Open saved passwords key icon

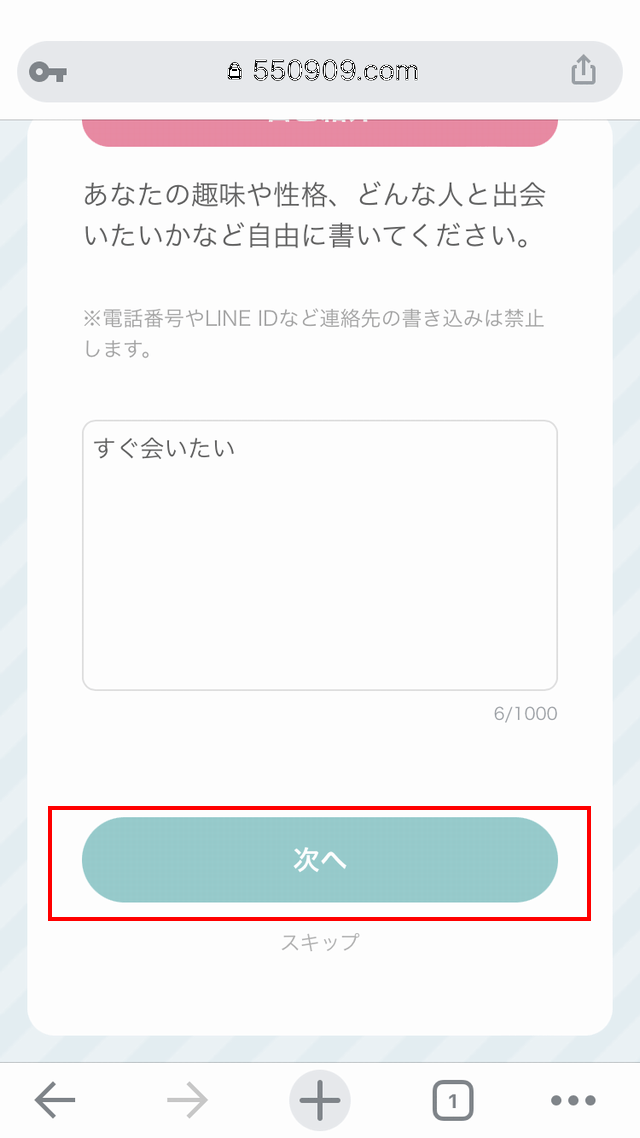pos(47,72)
